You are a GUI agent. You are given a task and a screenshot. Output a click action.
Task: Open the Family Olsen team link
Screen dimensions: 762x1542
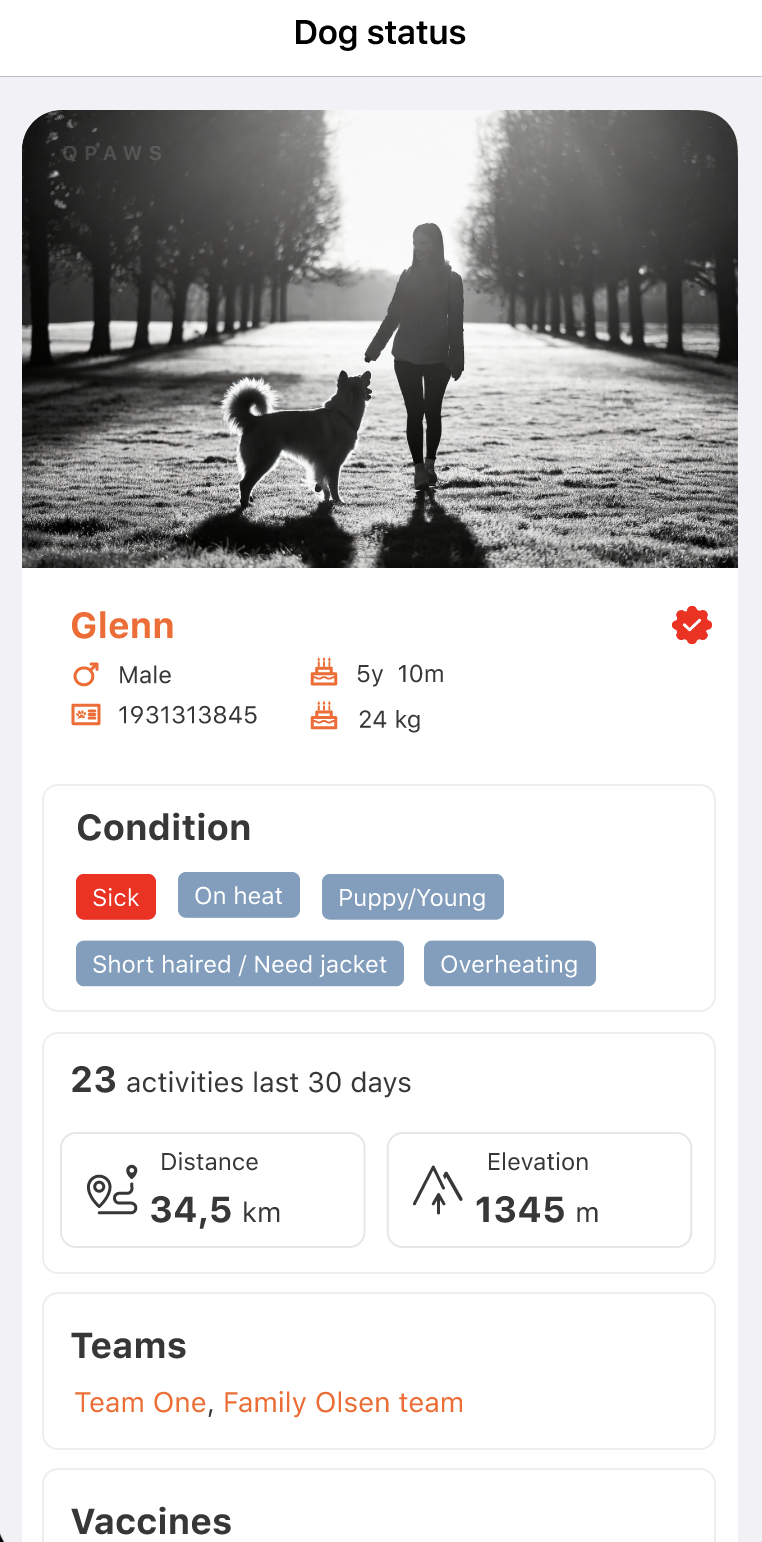coord(343,1402)
